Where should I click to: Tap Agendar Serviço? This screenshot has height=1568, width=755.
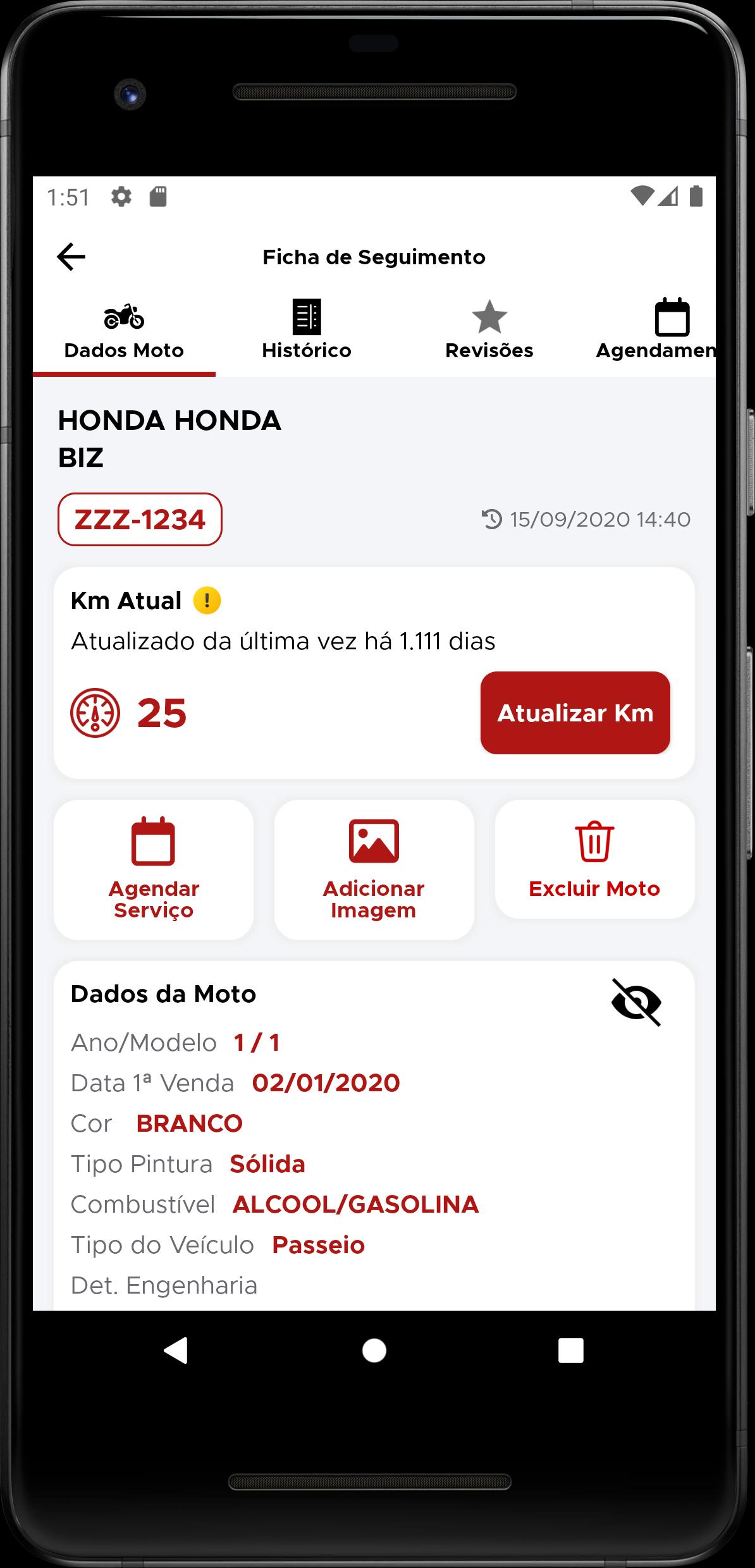point(154,869)
